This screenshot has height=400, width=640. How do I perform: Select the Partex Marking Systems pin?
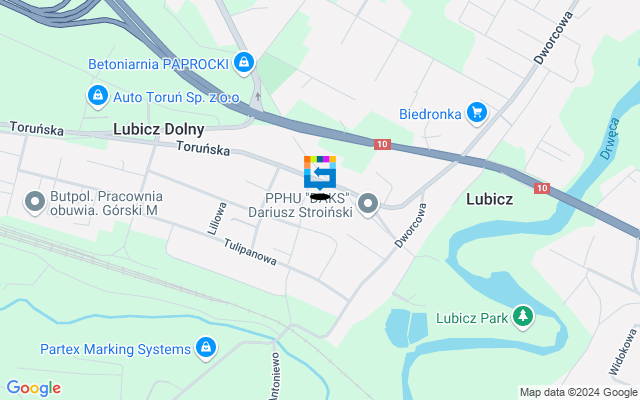[x=205, y=348]
